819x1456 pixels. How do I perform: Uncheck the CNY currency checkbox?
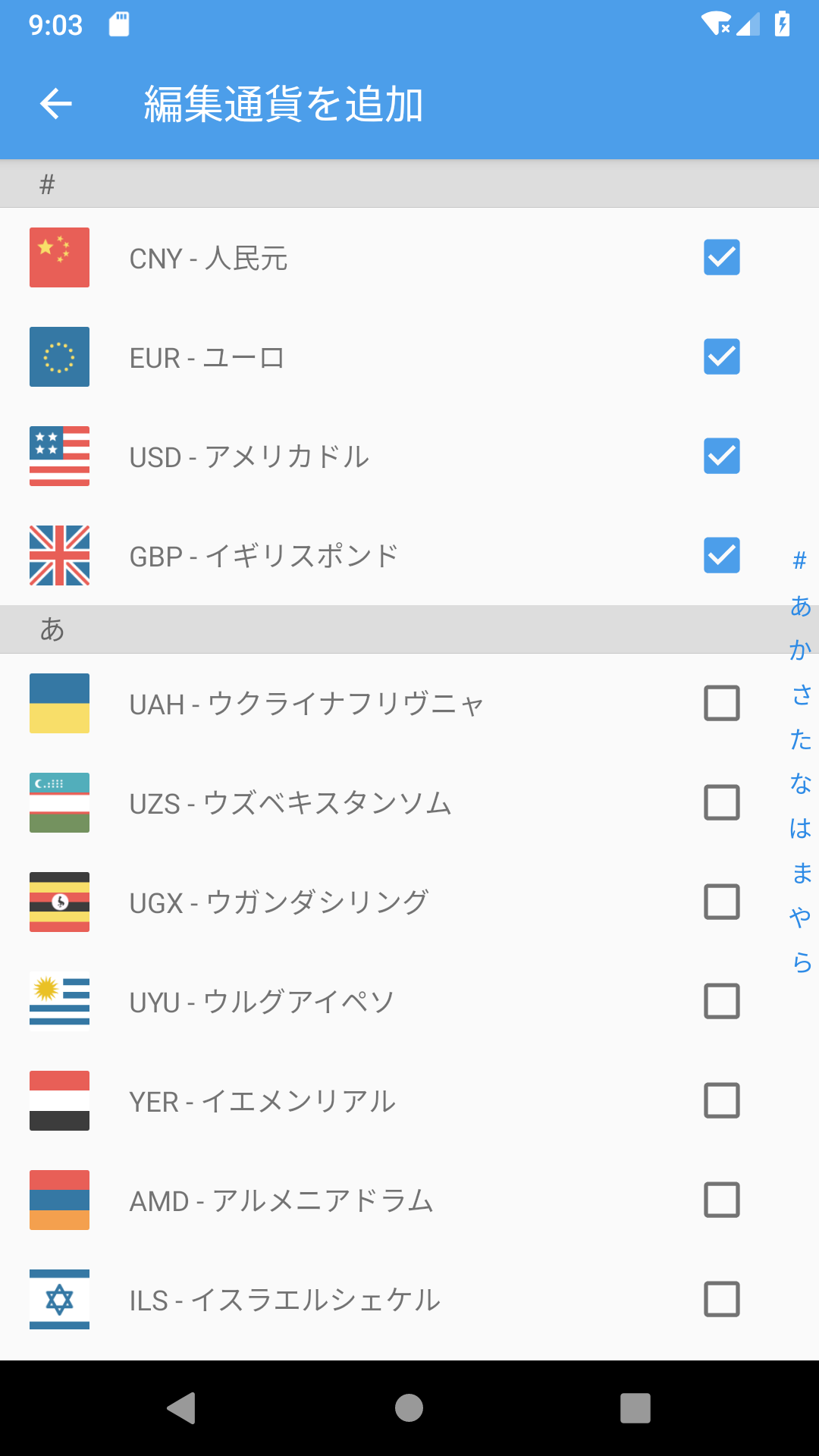tap(721, 257)
